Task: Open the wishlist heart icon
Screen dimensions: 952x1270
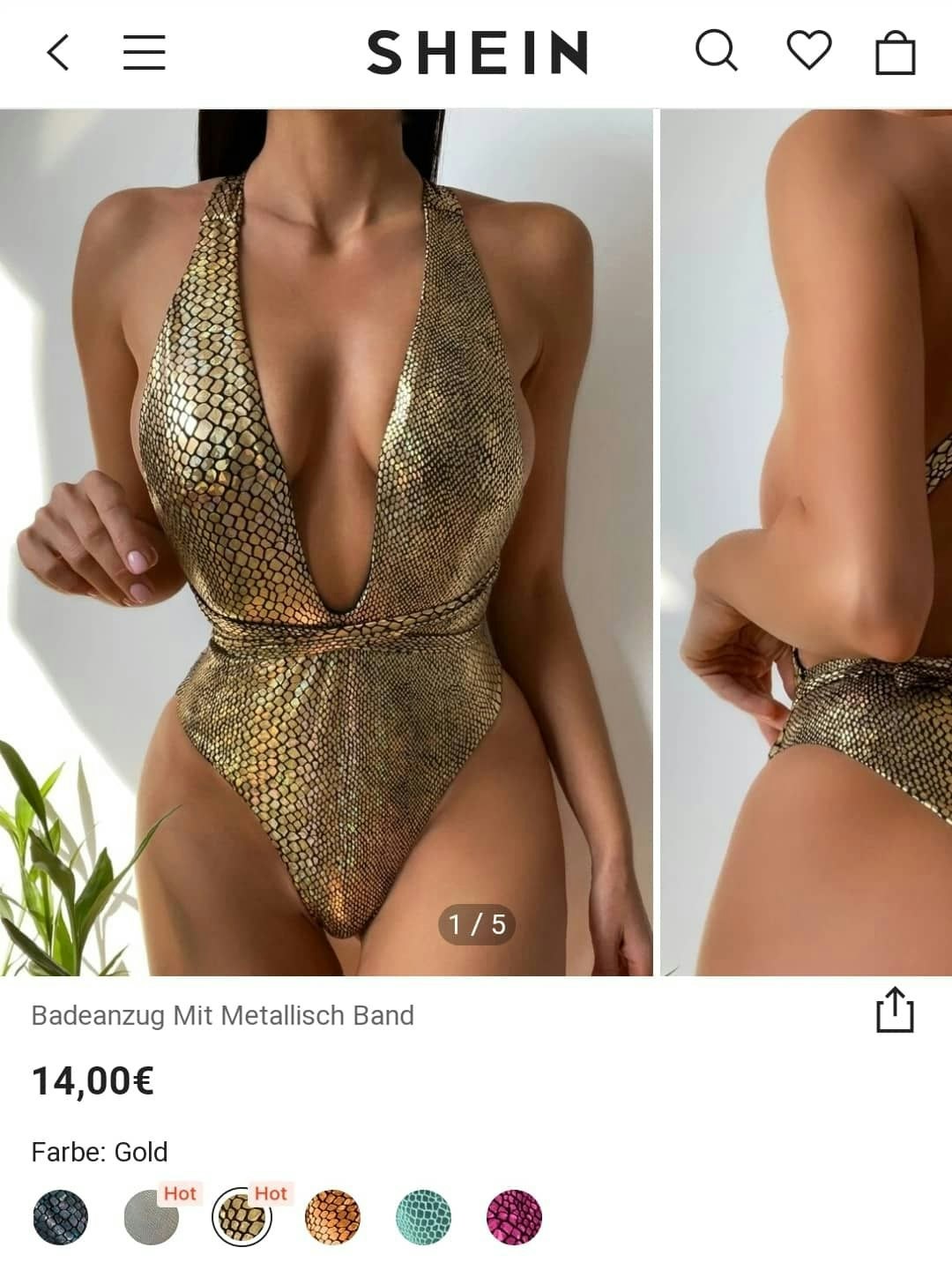Action: [808, 50]
